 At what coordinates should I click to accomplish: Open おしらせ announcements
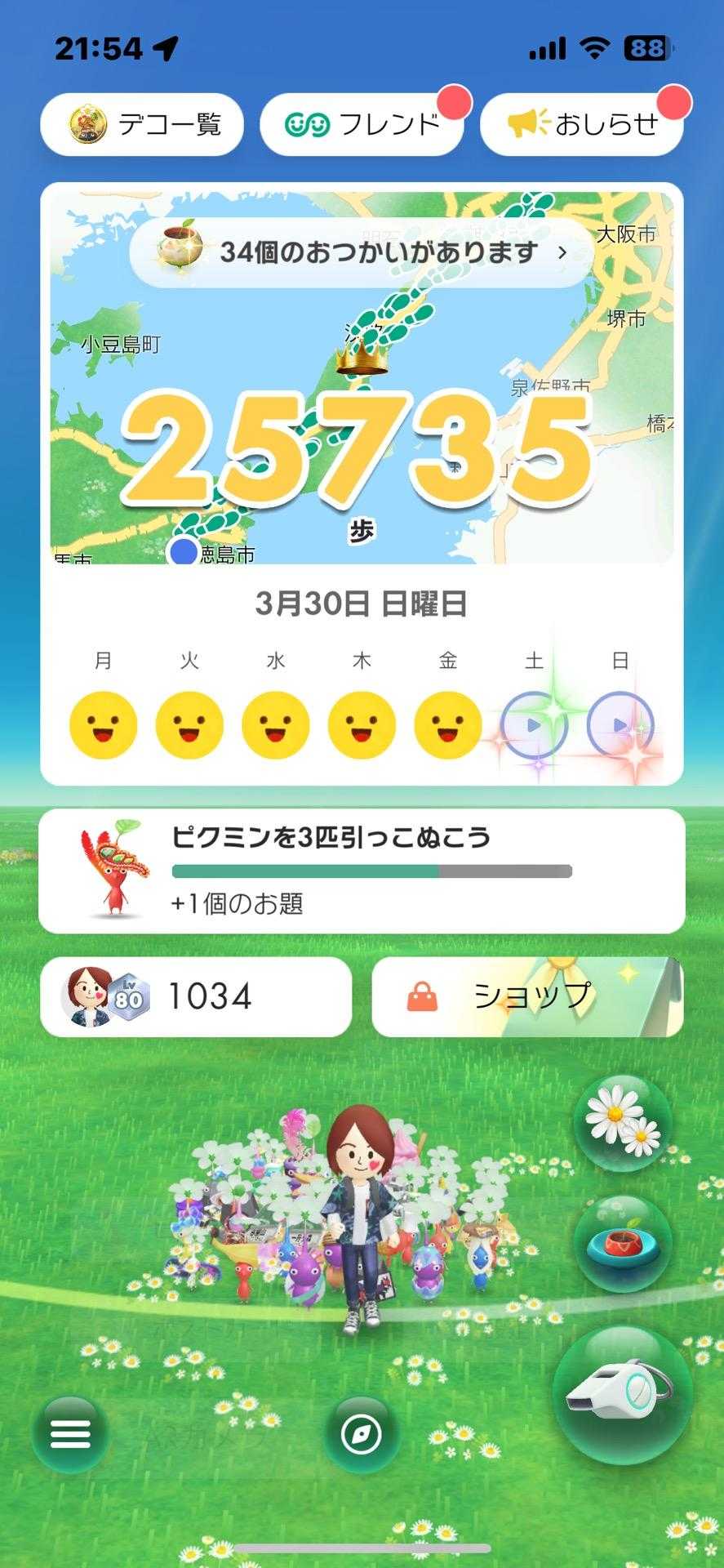click(x=581, y=125)
